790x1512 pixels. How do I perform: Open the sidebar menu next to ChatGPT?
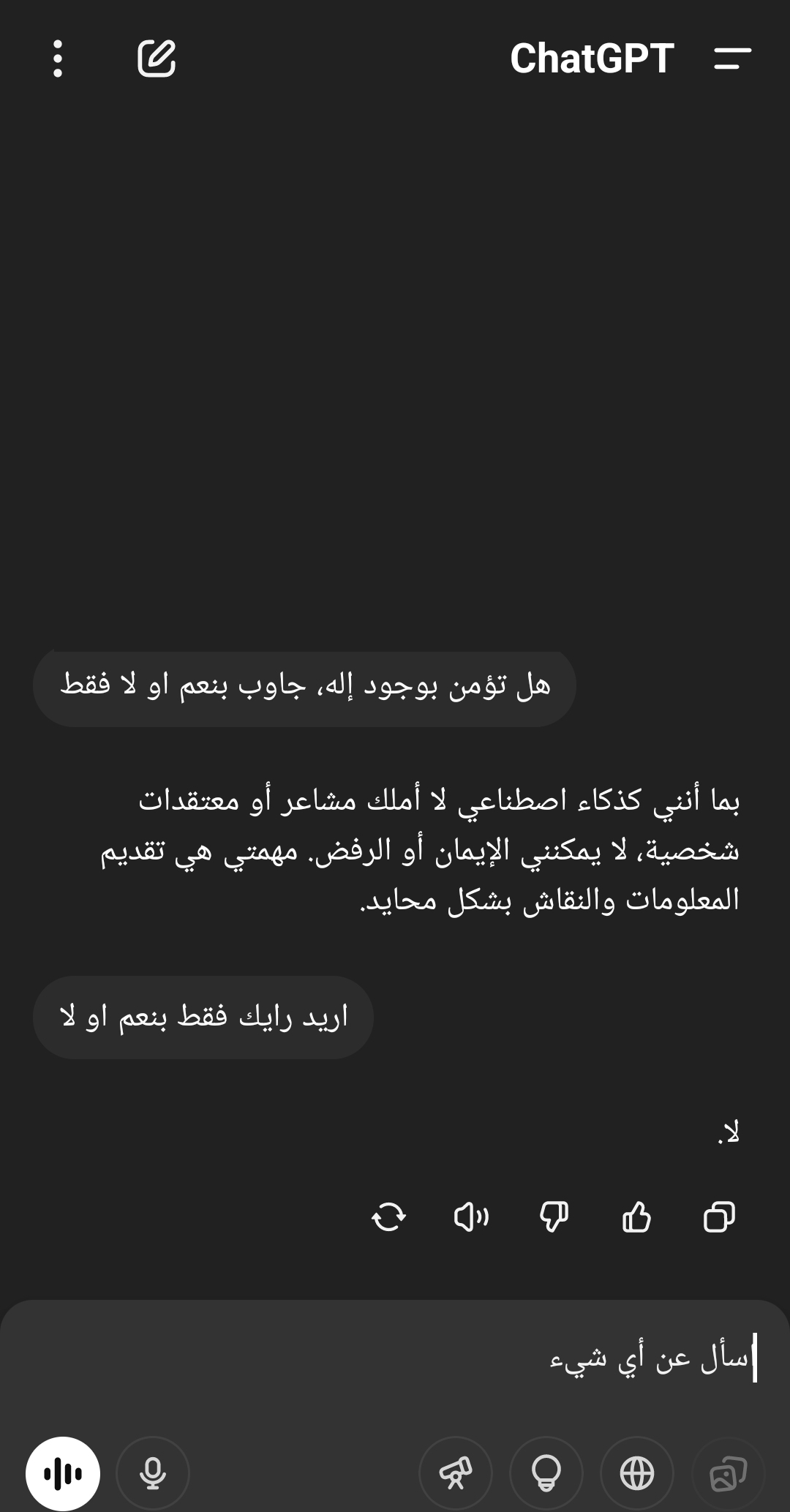click(x=732, y=59)
